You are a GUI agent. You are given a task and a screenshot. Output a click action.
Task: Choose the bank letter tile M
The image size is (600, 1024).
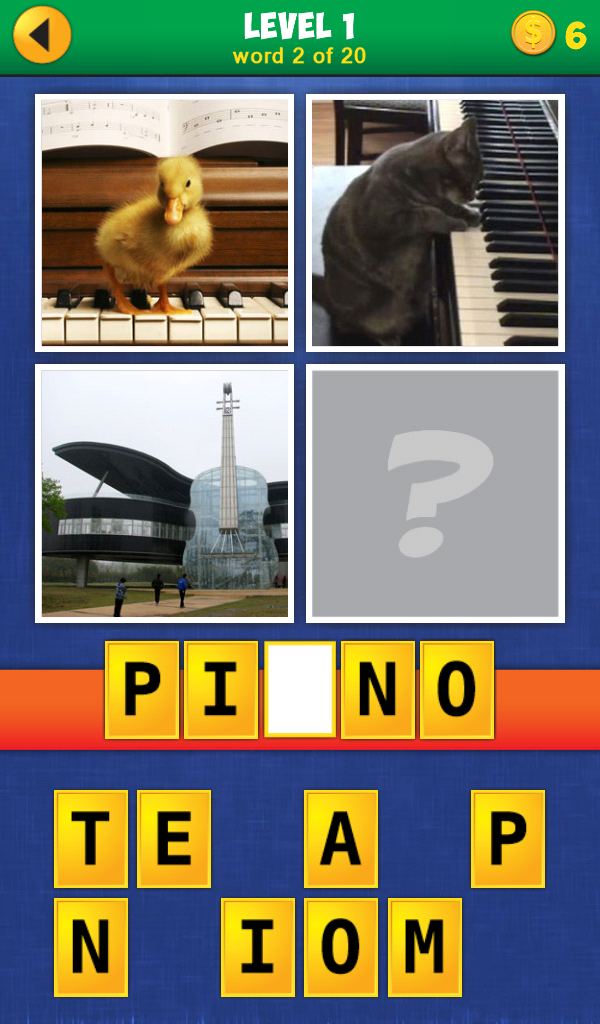pyautogui.click(x=425, y=947)
